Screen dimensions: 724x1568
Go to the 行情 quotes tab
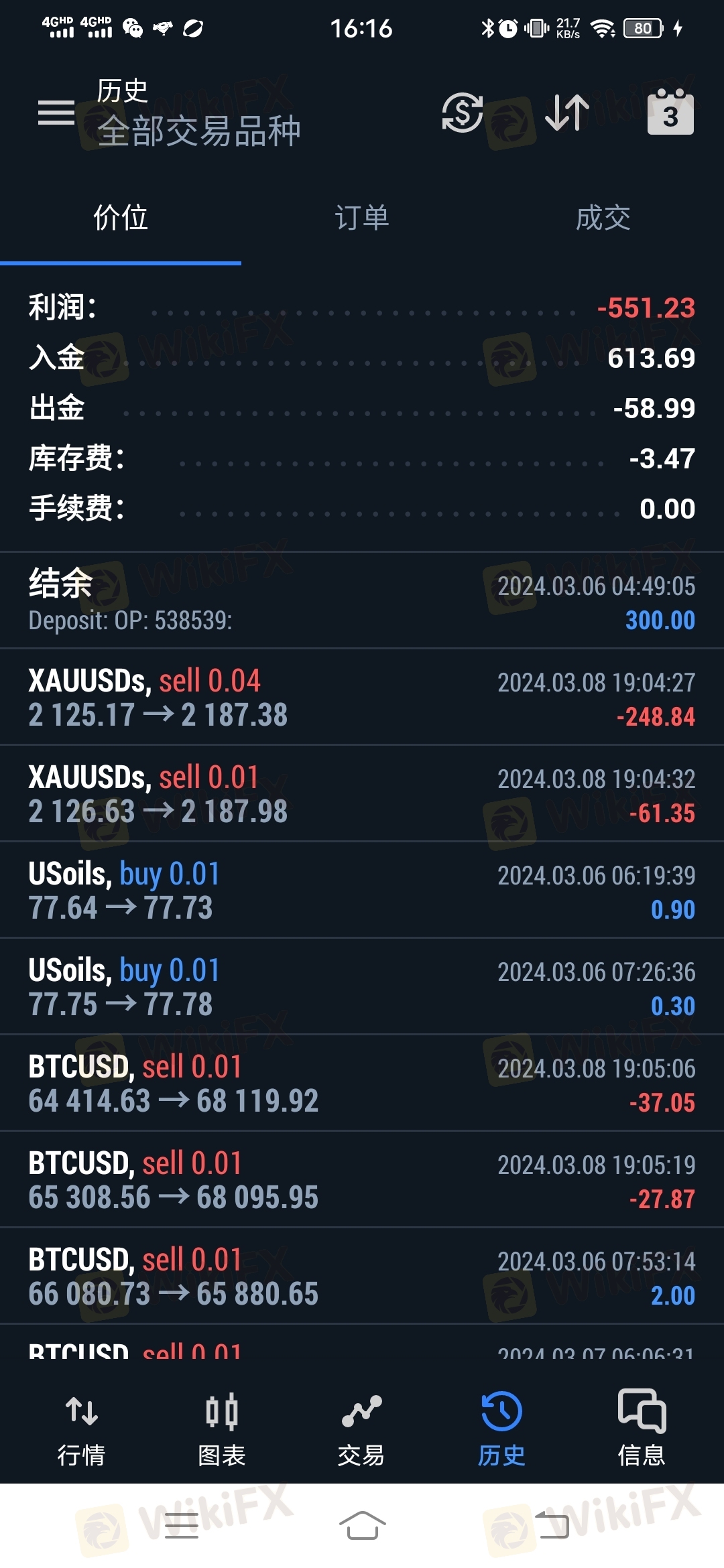tap(82, 1429)
